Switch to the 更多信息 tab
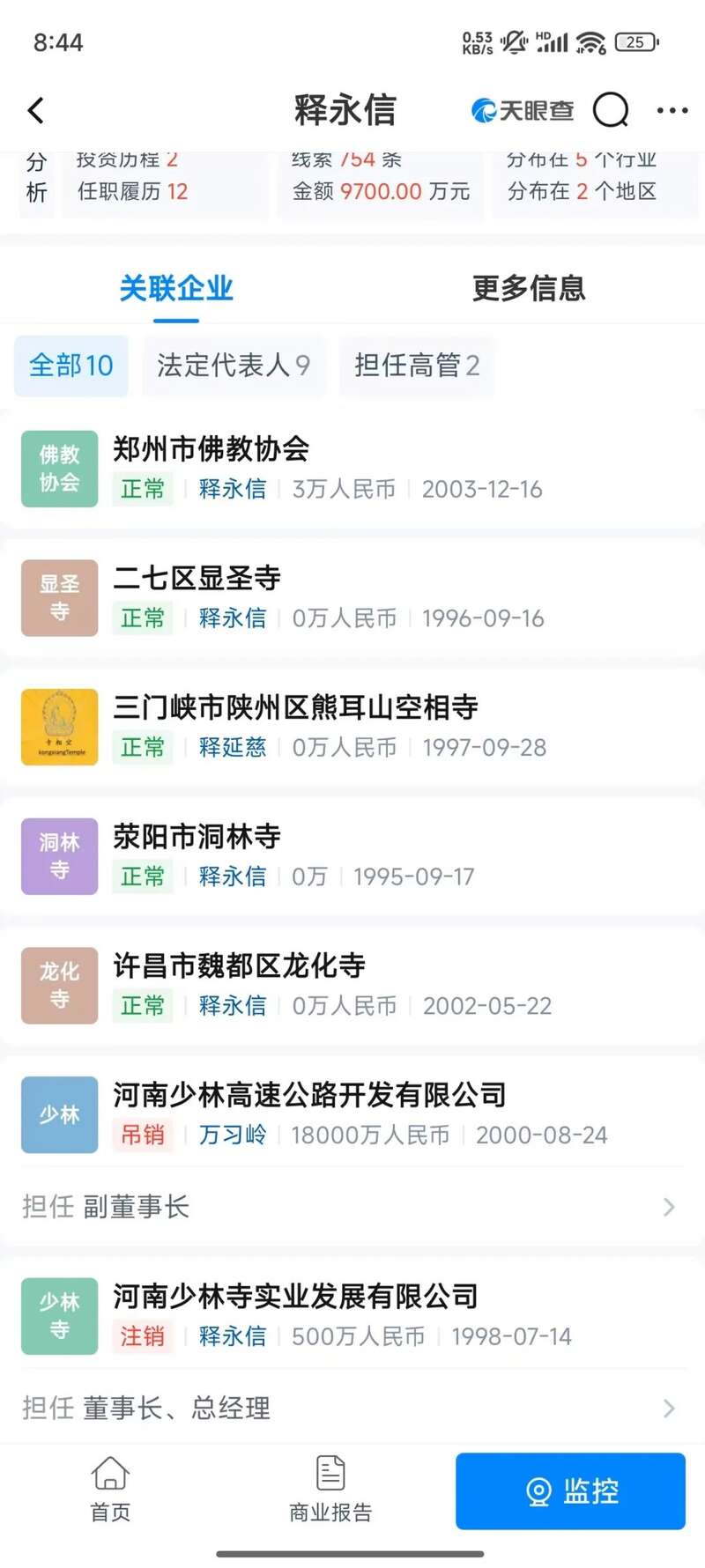The height and width of the screenshot is (1568, 705). pos(529,288)
